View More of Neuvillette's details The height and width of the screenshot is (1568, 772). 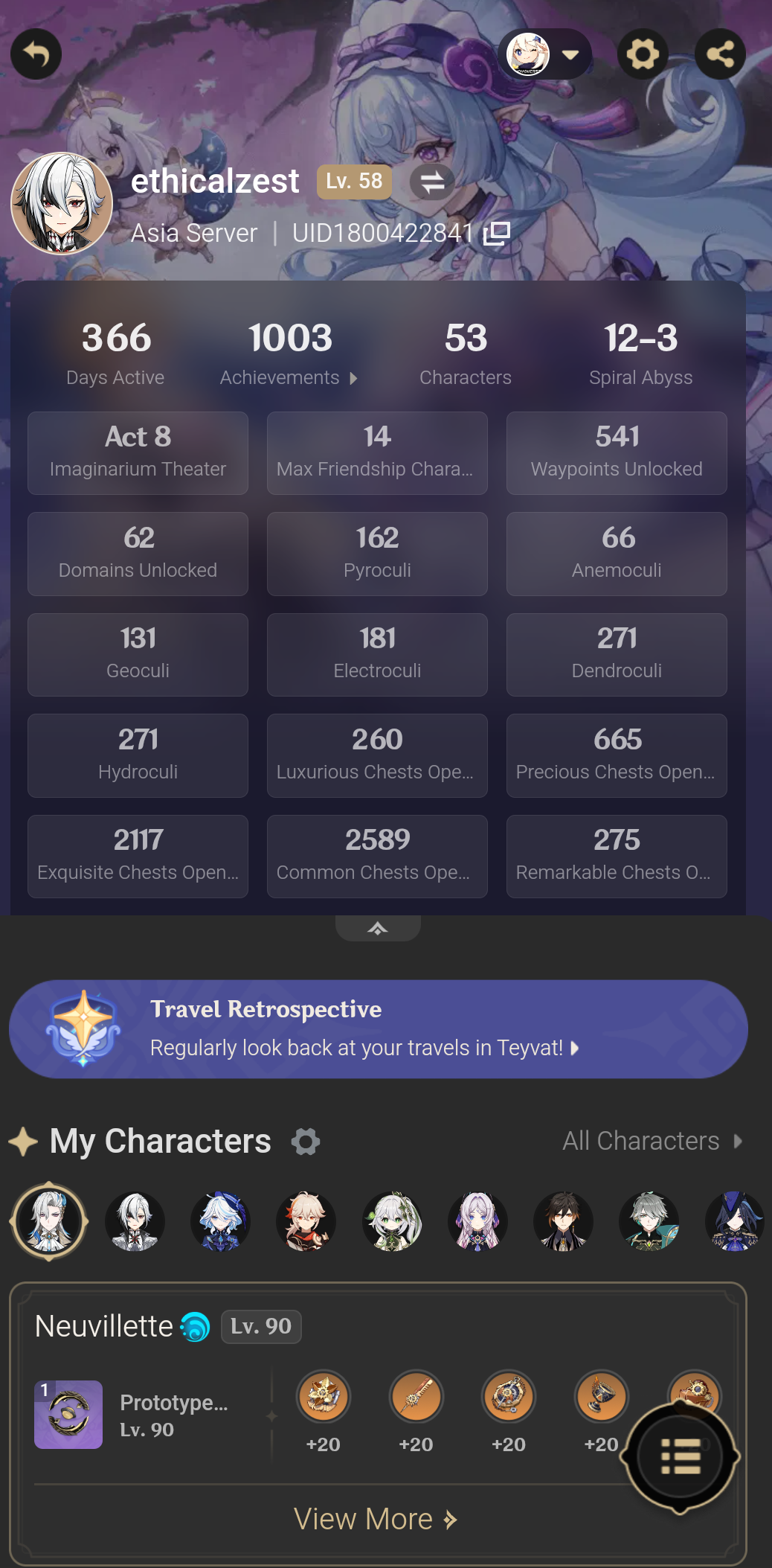pyautogui.click(x=376, y=1519)
